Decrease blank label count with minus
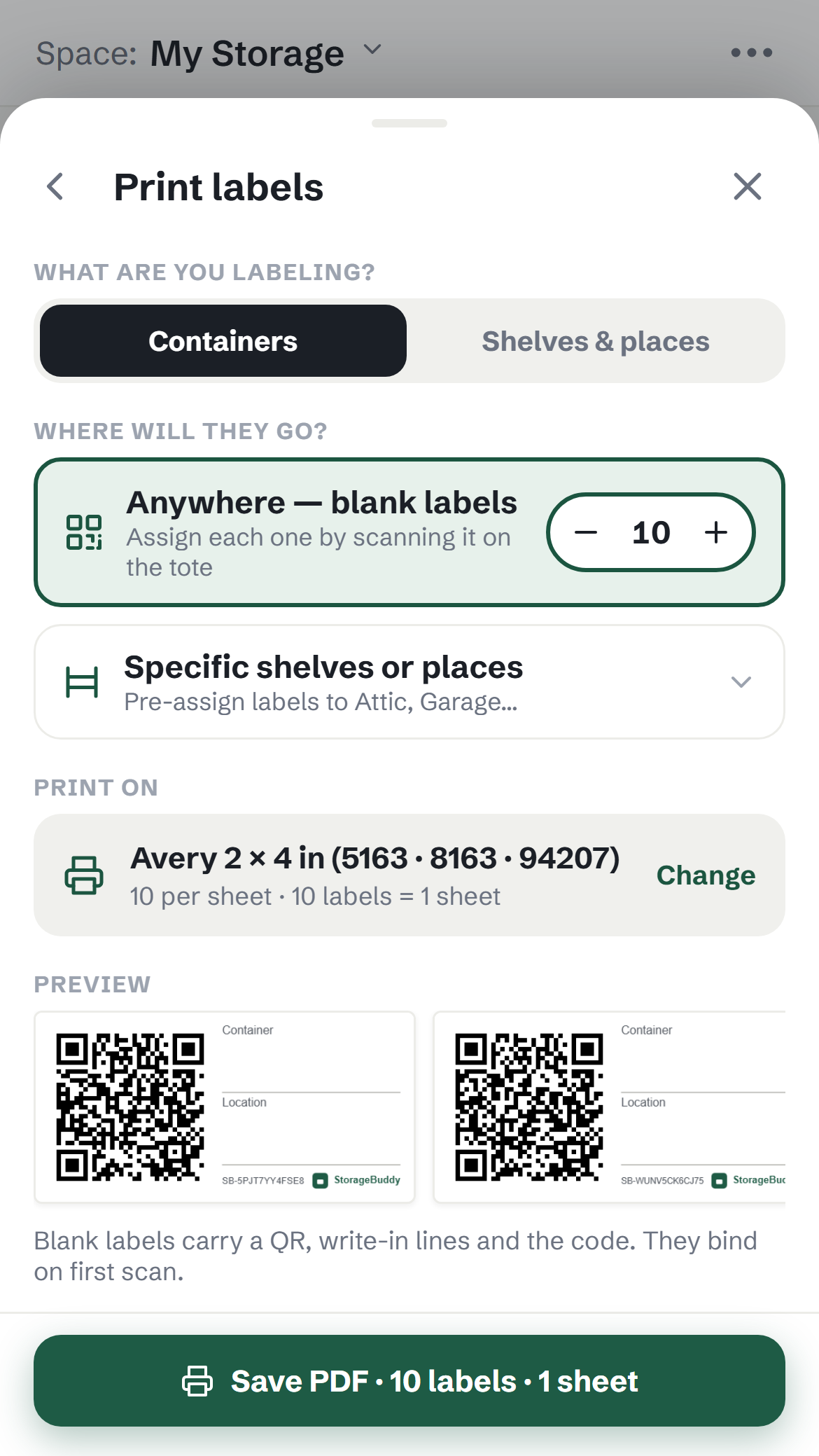Viewport: 819px width, 1456px height. click(x=586, y=533)
